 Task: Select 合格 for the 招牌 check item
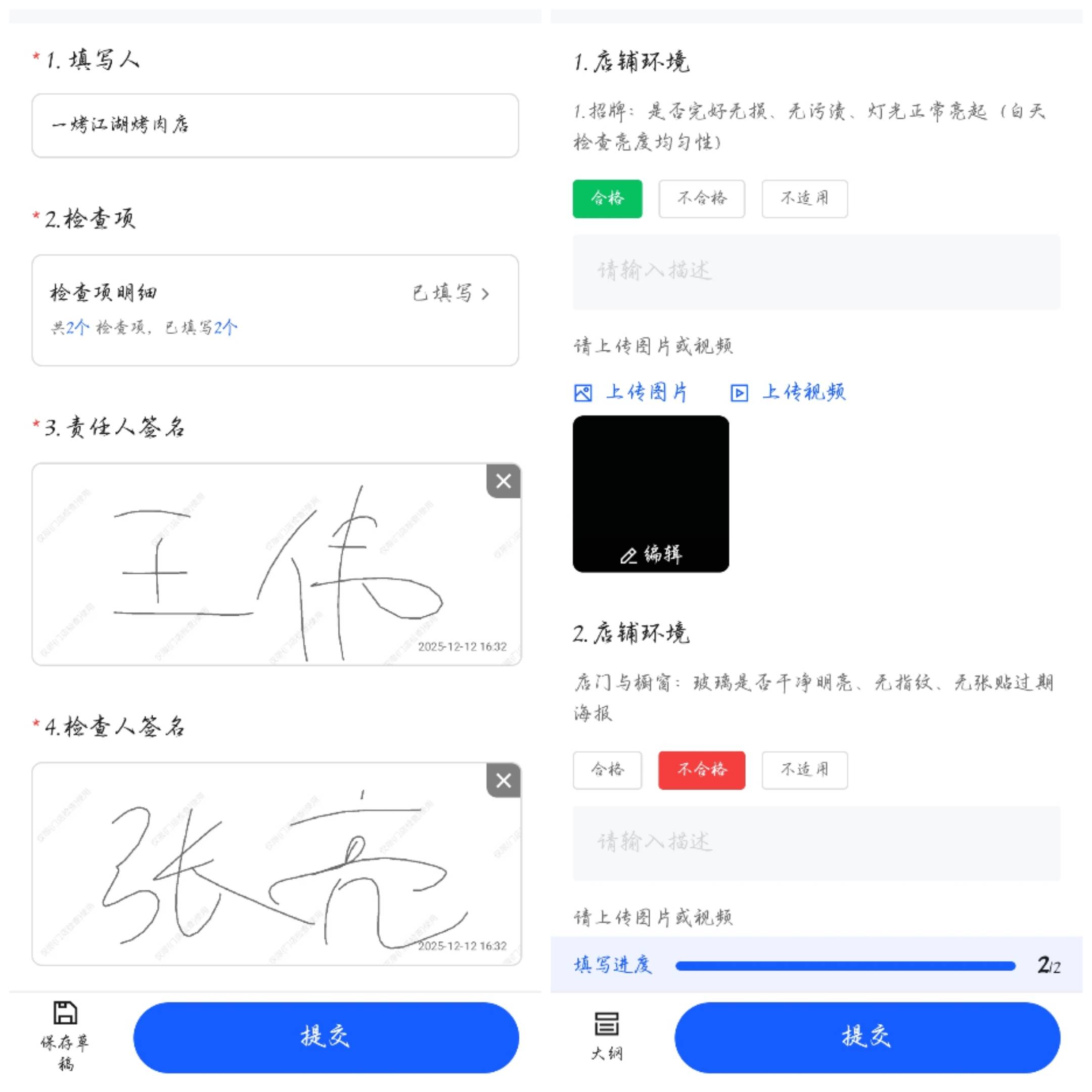pos(607,198)
